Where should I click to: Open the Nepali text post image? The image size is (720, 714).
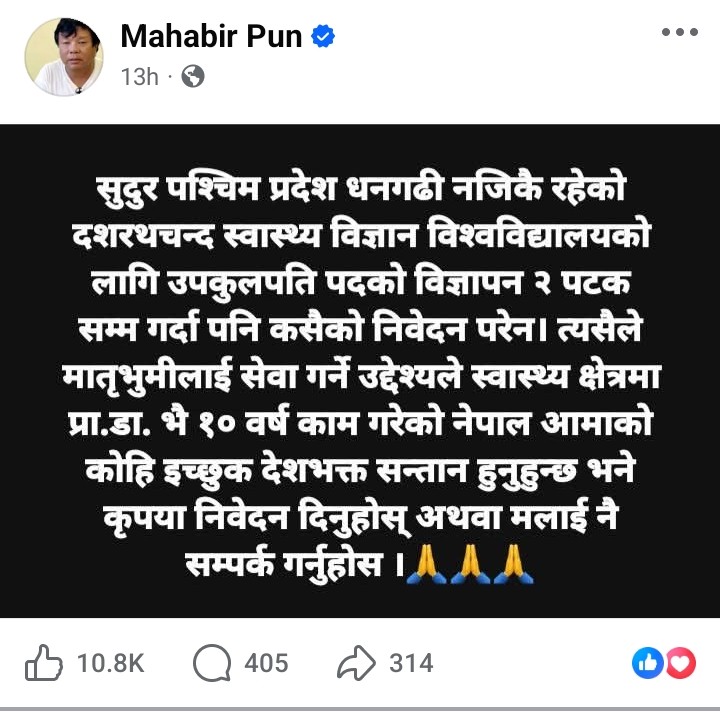pos(360,370)
